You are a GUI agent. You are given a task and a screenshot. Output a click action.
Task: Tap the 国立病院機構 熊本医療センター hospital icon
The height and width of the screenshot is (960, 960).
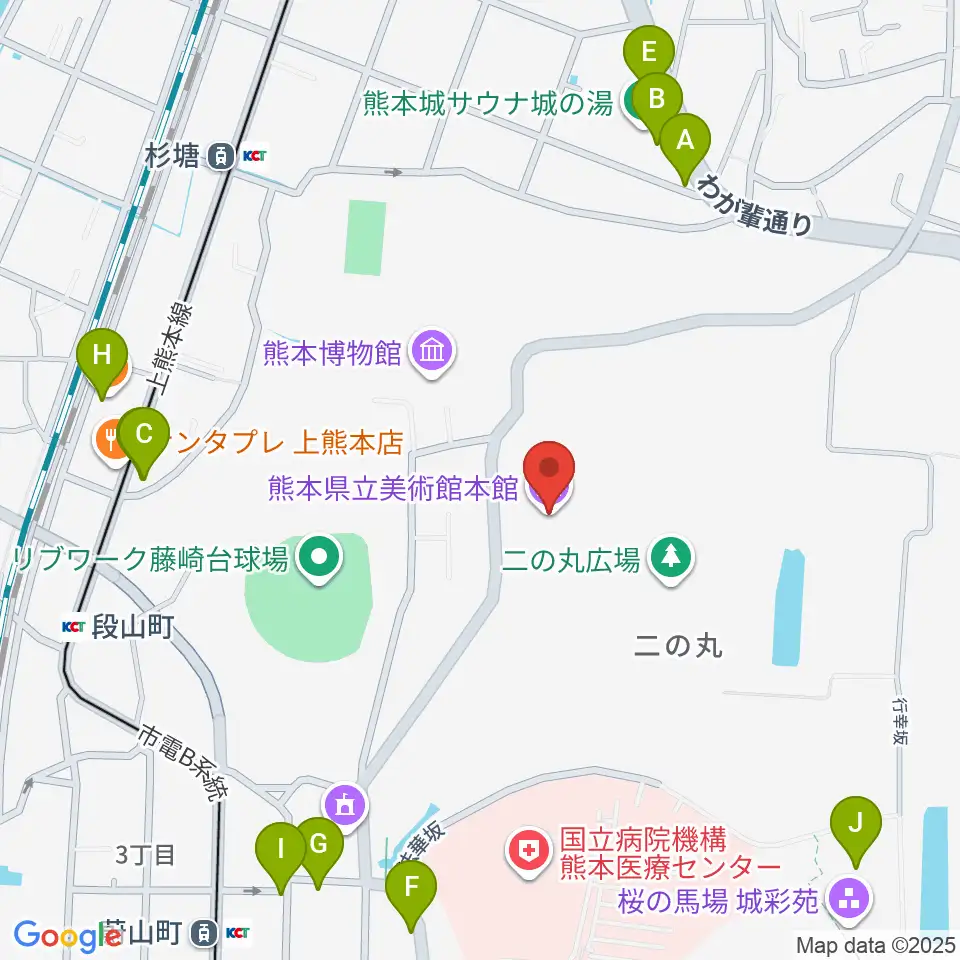529,852
